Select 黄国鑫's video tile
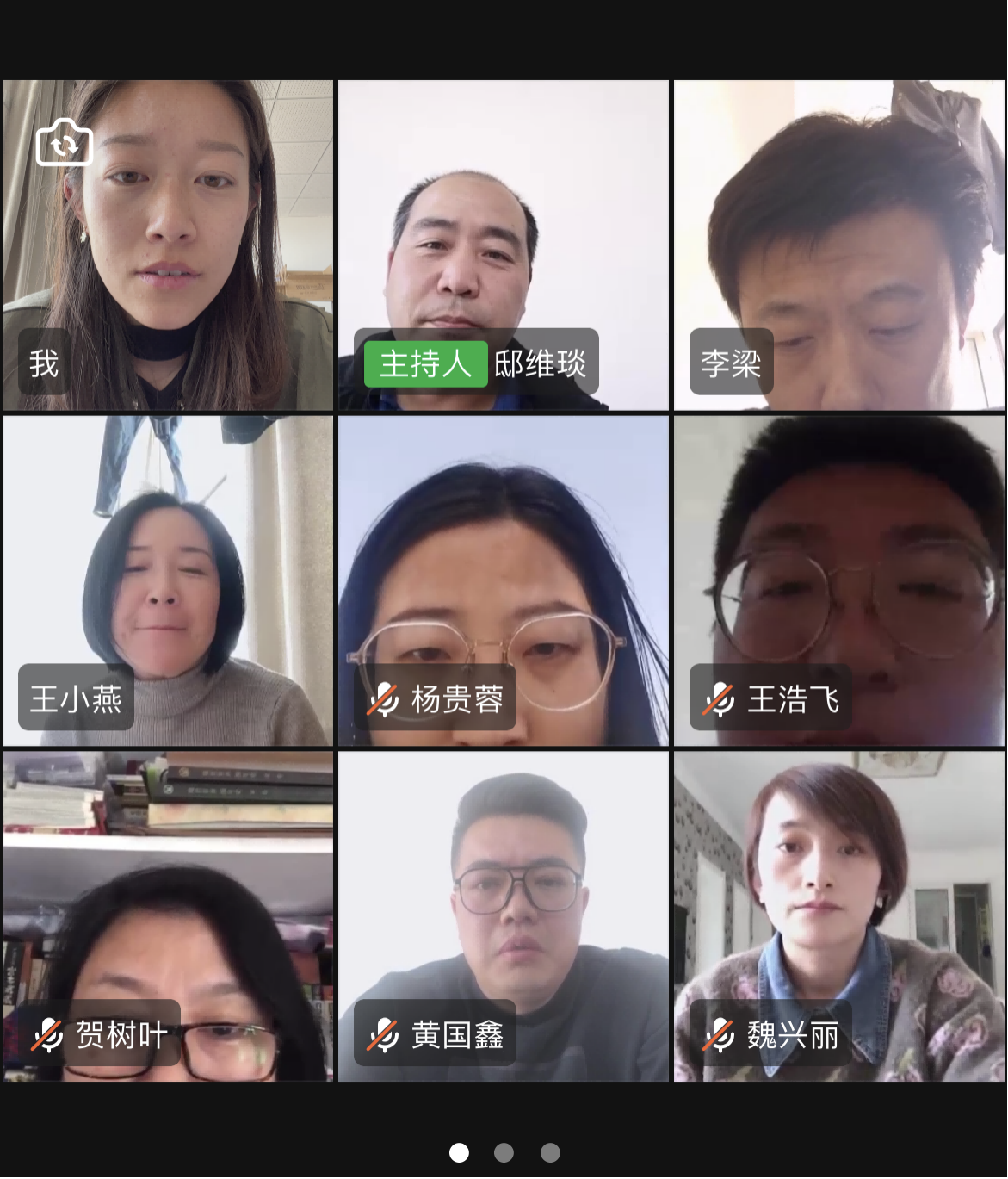 (503, 916)
